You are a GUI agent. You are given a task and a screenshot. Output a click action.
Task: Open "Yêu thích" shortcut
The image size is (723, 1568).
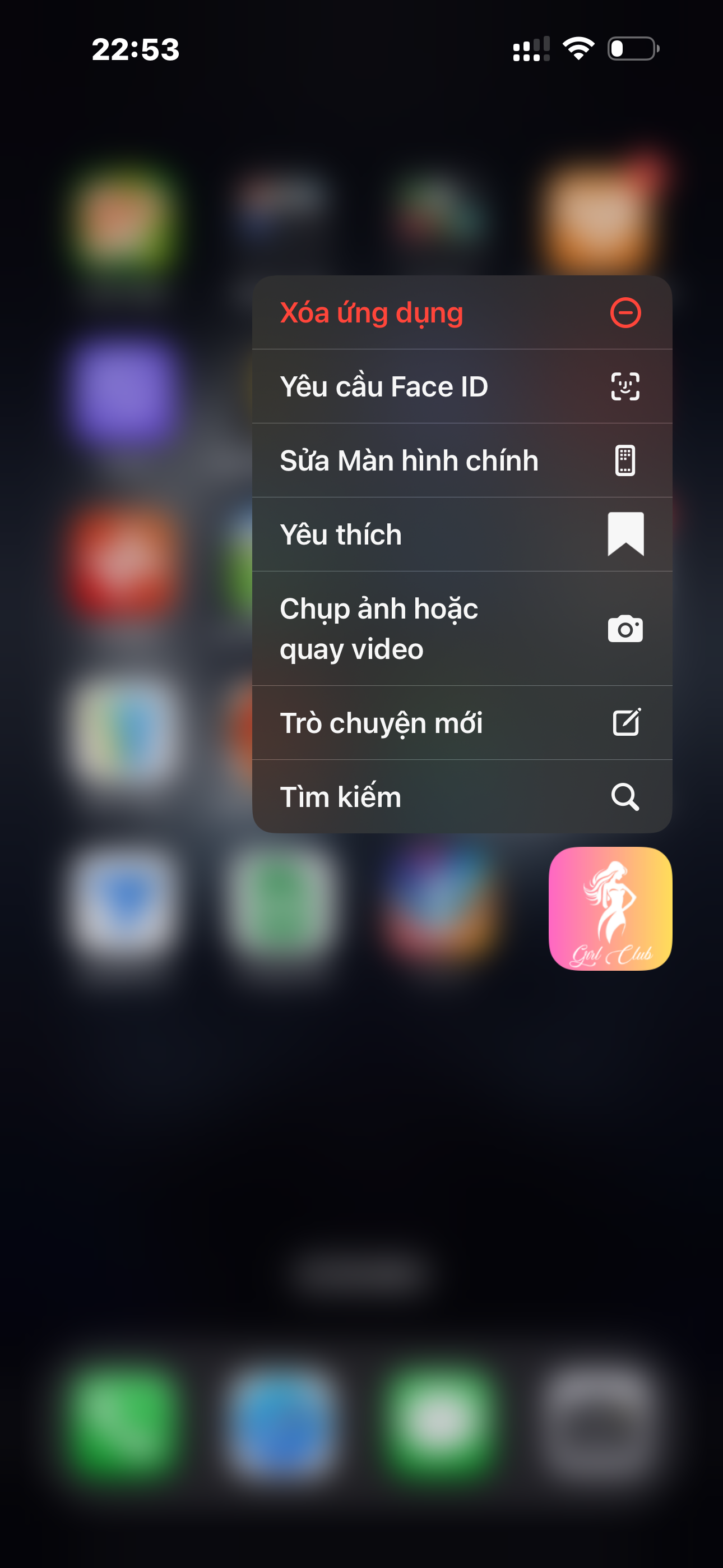pos(461,534)
